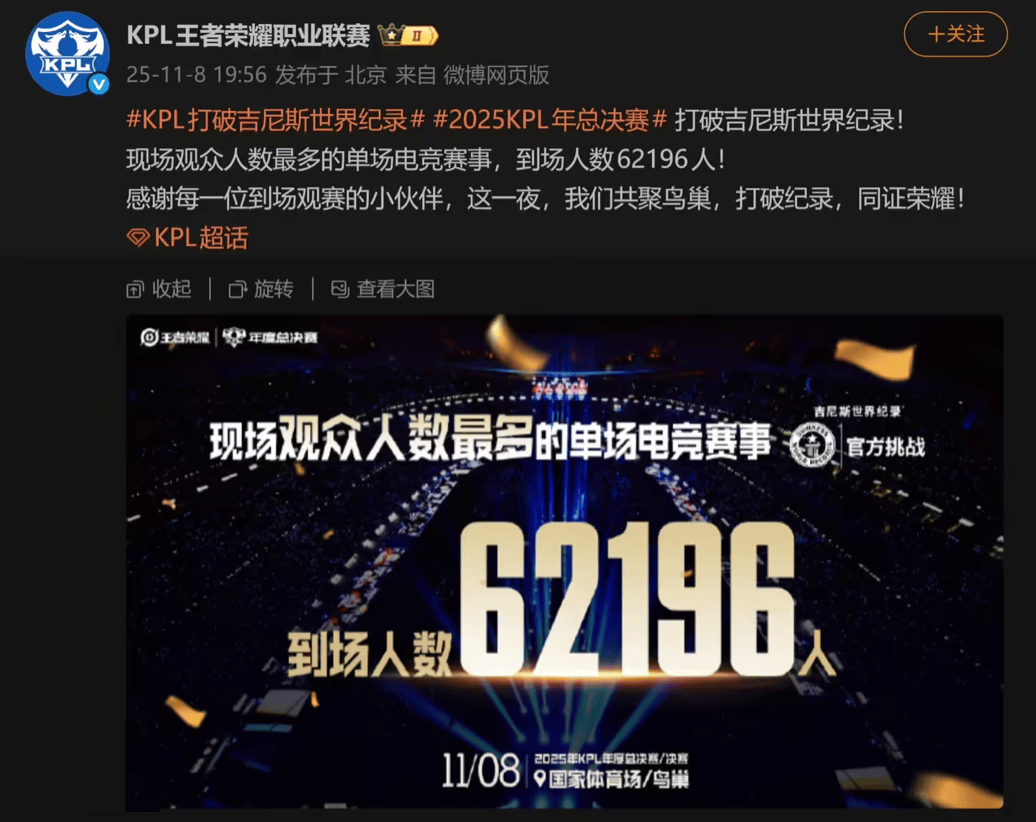Rotate the image with 旋转
Image resolution: width=1036 pixels, height=822 pixels.
point(261,289)
